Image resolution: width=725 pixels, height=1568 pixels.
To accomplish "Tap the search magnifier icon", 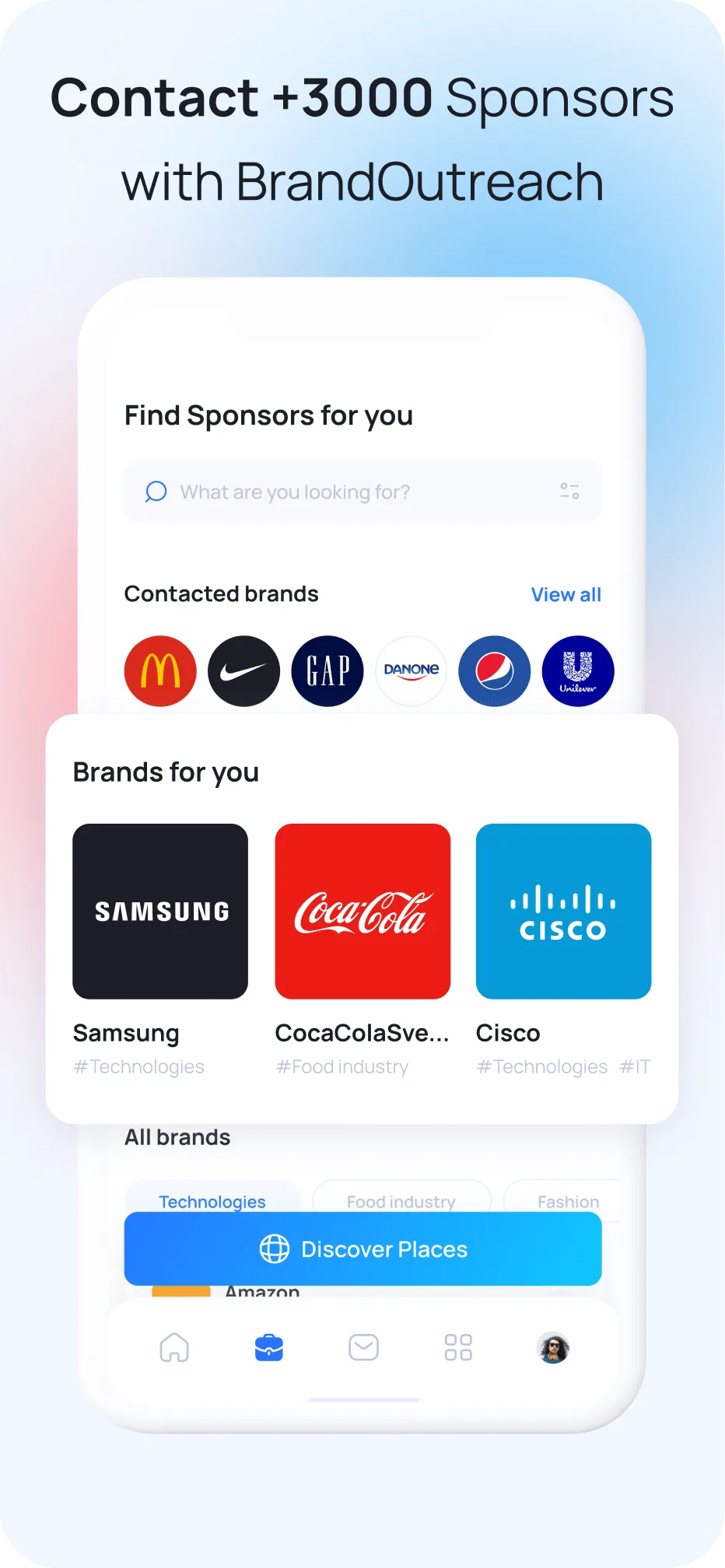I will [x=155, y=492].
